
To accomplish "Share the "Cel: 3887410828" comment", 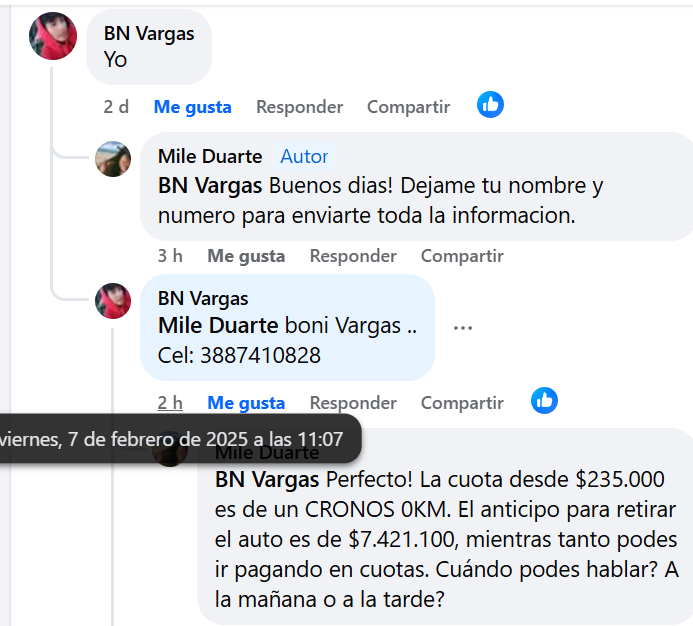I will [462, 403].
